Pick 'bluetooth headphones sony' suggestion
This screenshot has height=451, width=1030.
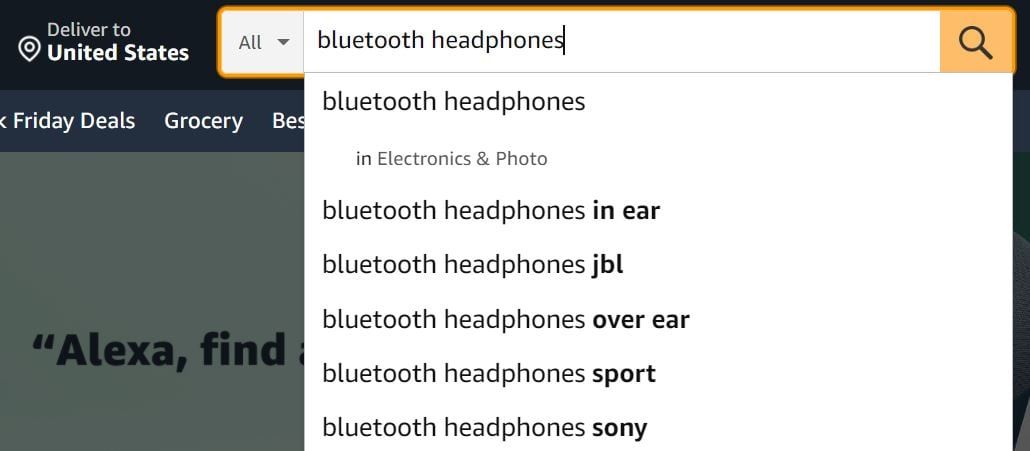tap(484, 428)
